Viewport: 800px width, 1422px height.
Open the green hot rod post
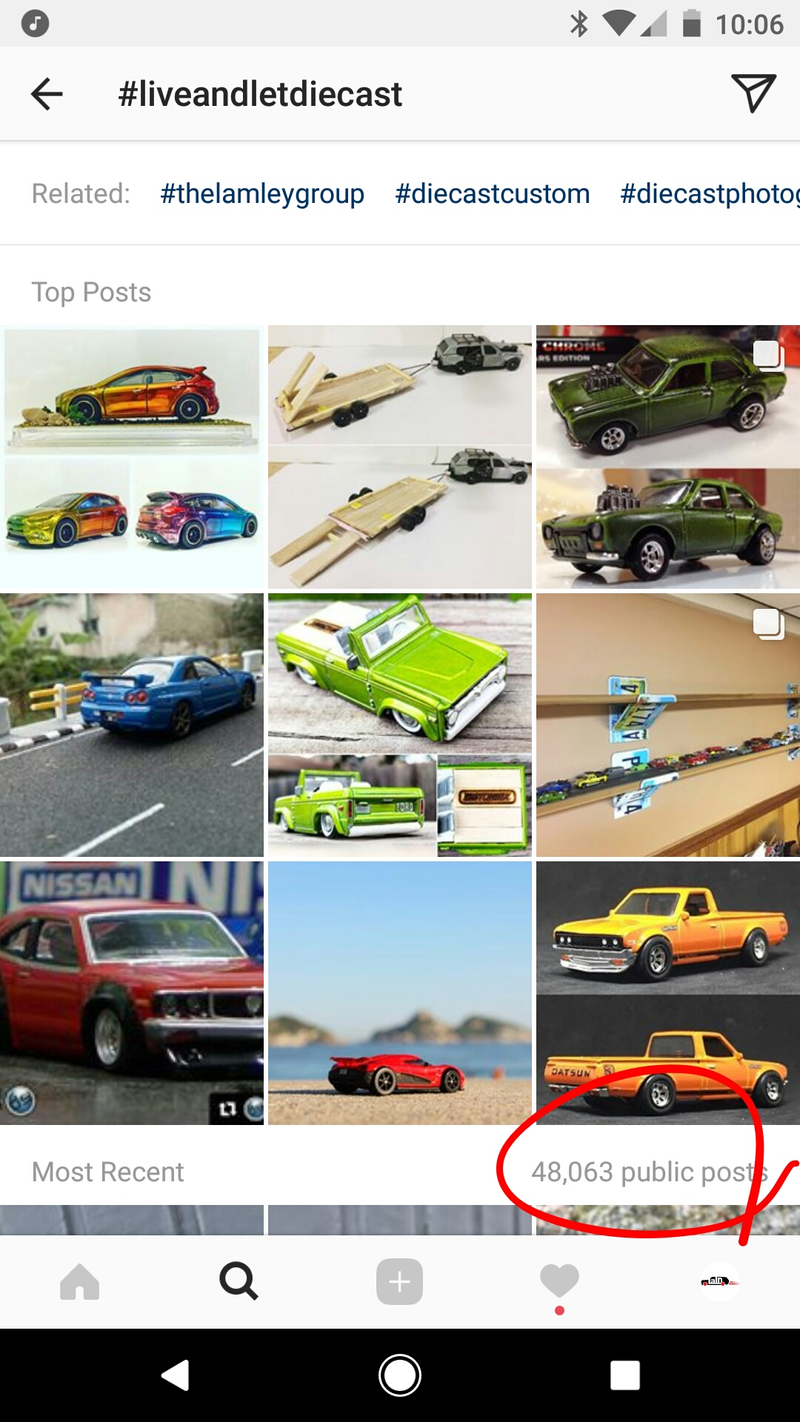pyautogui.click(x=668, y=456)
